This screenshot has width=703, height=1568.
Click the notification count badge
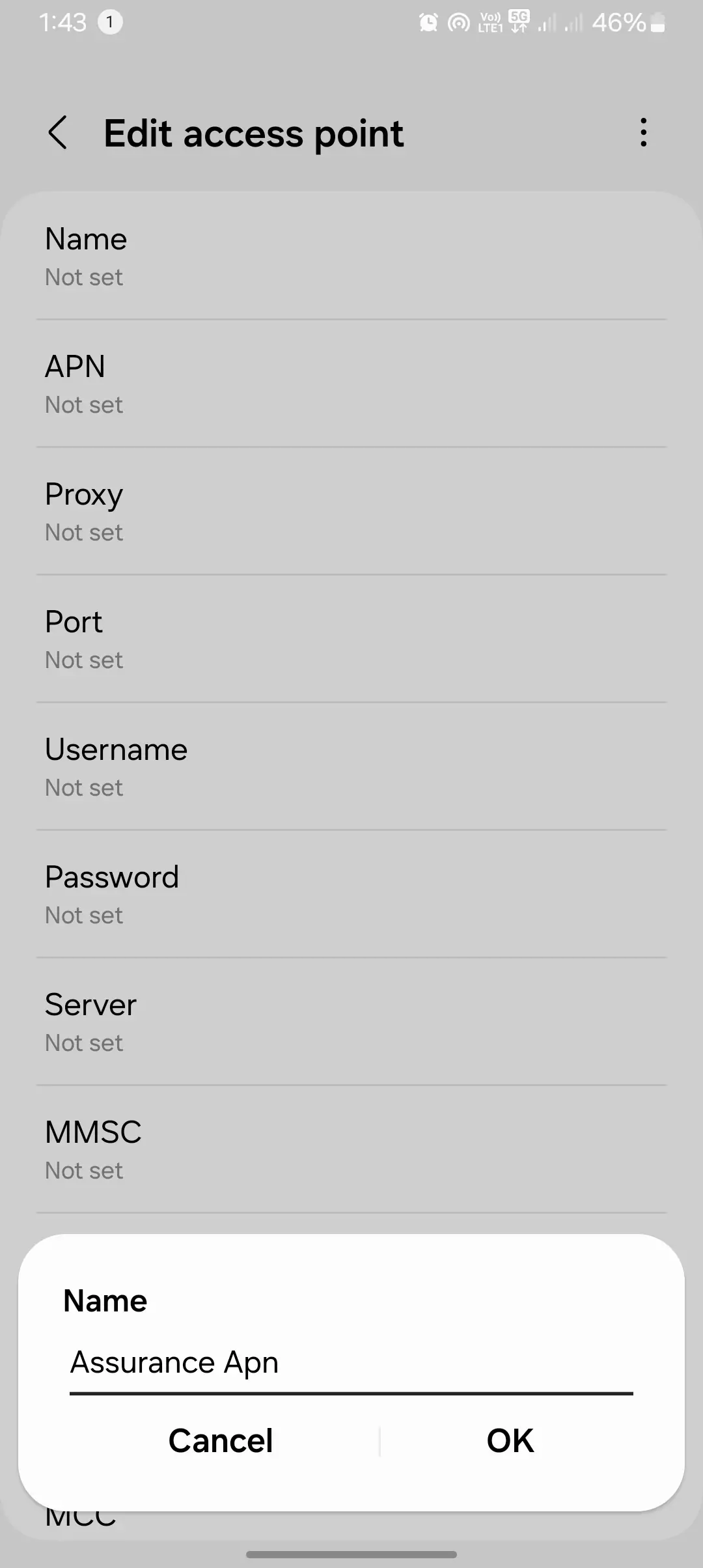[x=110, y=21]
